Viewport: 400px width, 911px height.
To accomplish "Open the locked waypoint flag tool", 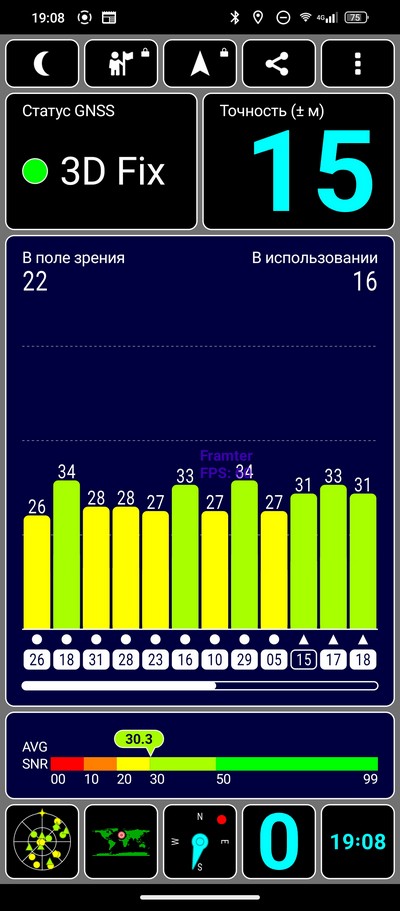I will point(121,64).
